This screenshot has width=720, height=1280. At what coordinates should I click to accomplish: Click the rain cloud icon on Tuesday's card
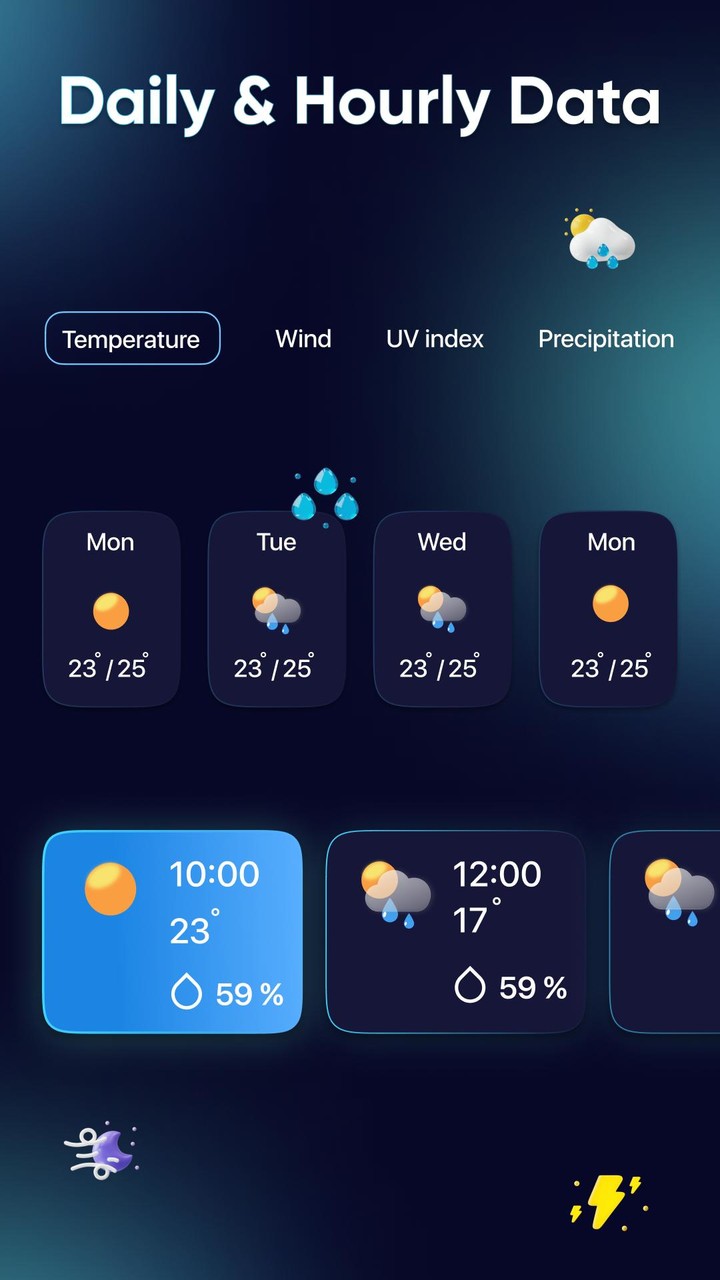click(x=276, y=608)
